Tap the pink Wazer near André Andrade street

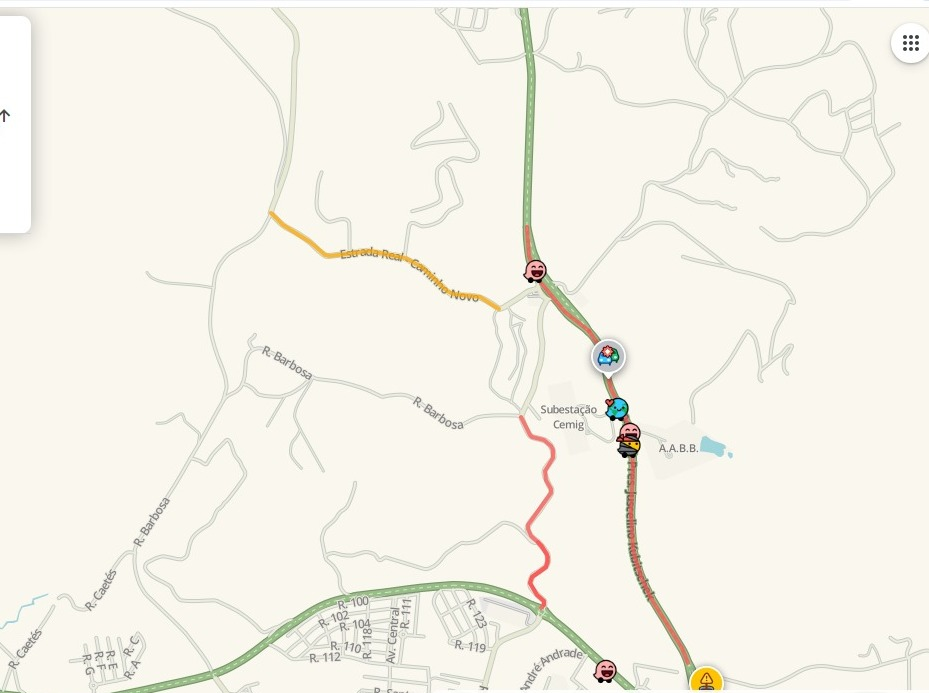point(605,671)
